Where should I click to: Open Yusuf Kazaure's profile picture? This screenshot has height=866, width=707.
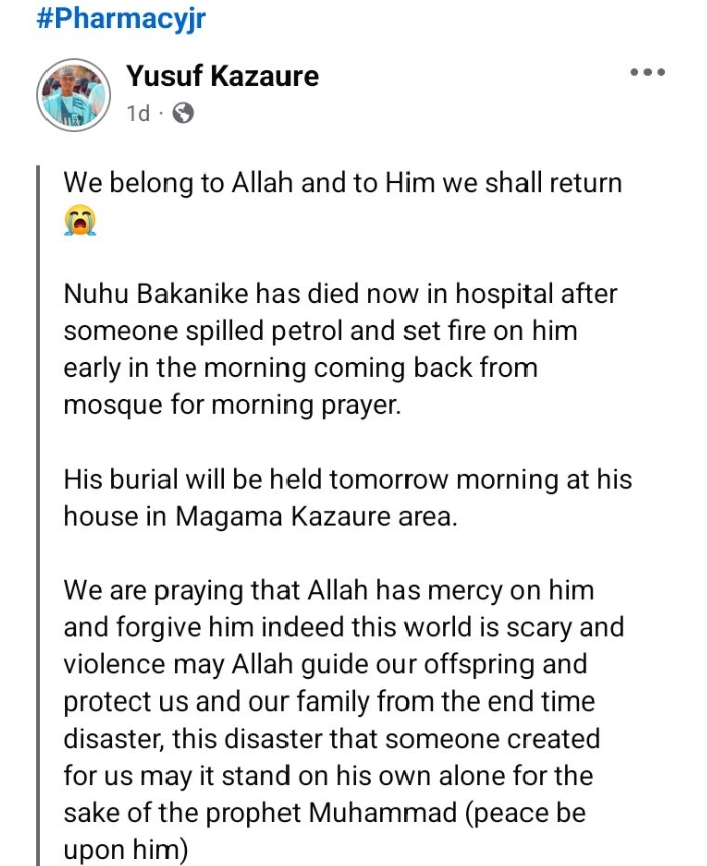[x=72, y=97]
